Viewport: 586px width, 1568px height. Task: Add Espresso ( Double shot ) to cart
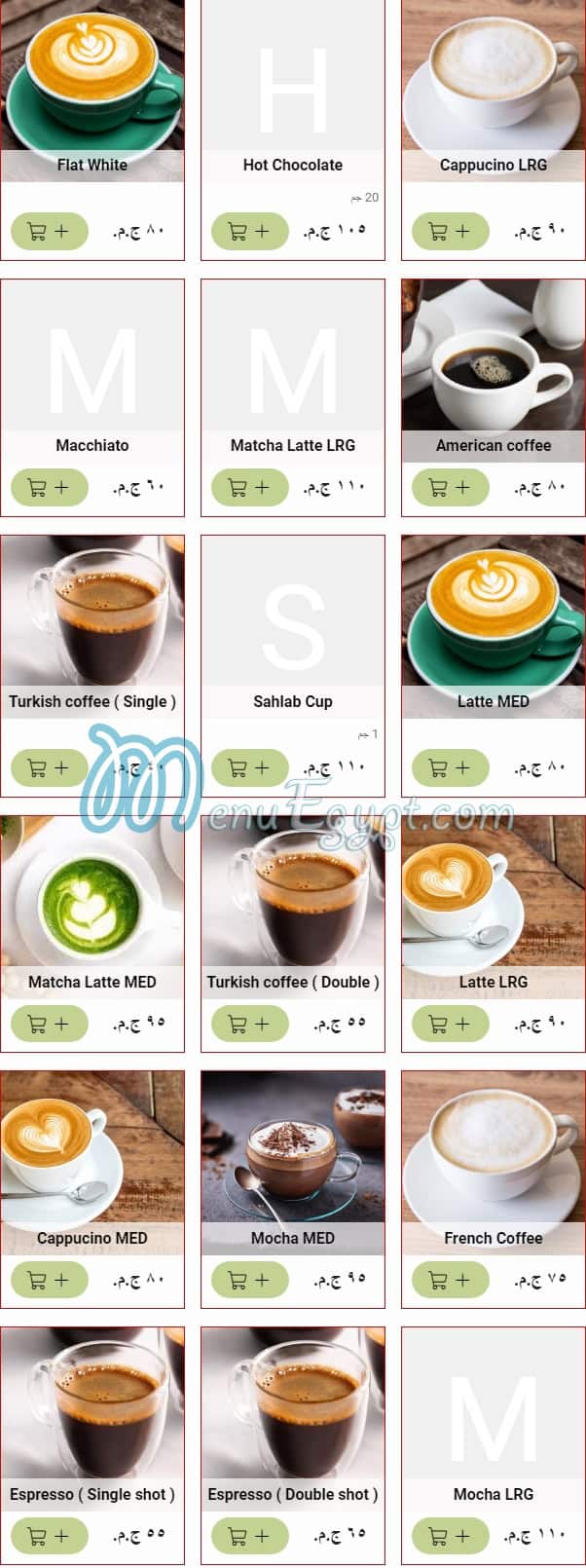250,1536
